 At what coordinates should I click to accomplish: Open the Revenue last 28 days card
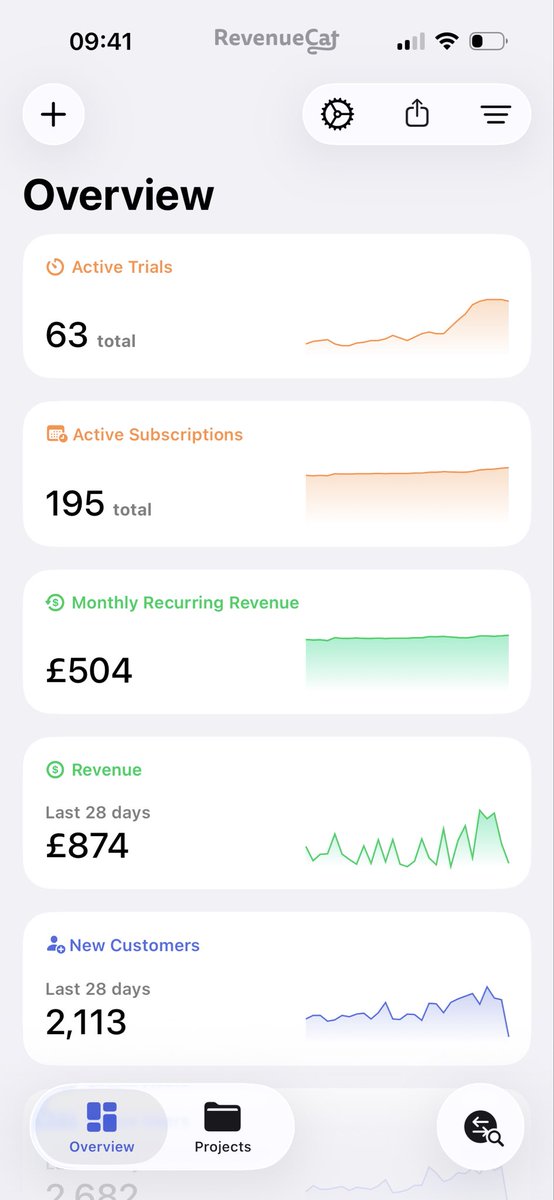277,813
